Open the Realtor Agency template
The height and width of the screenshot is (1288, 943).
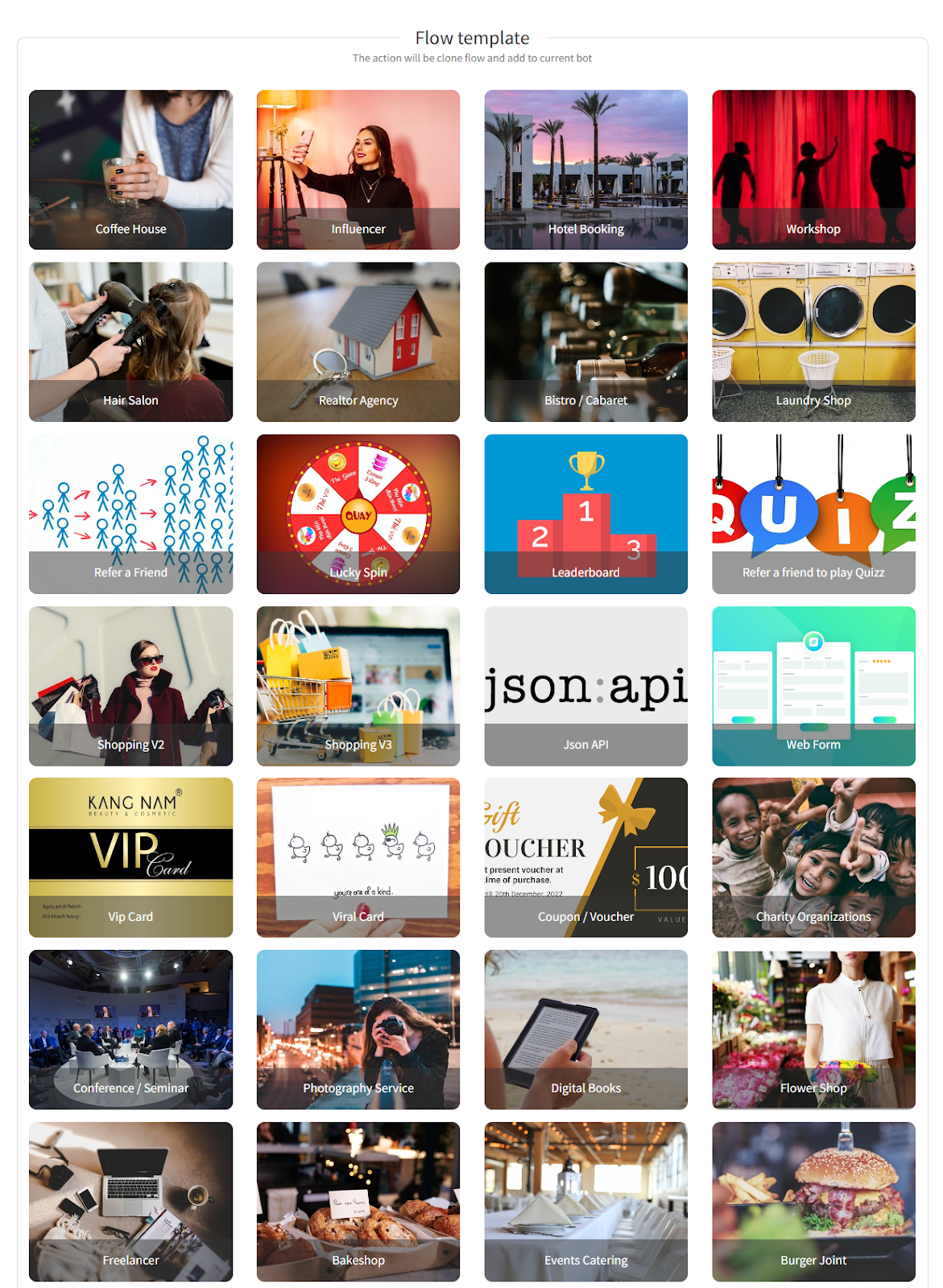coord(358,342)
